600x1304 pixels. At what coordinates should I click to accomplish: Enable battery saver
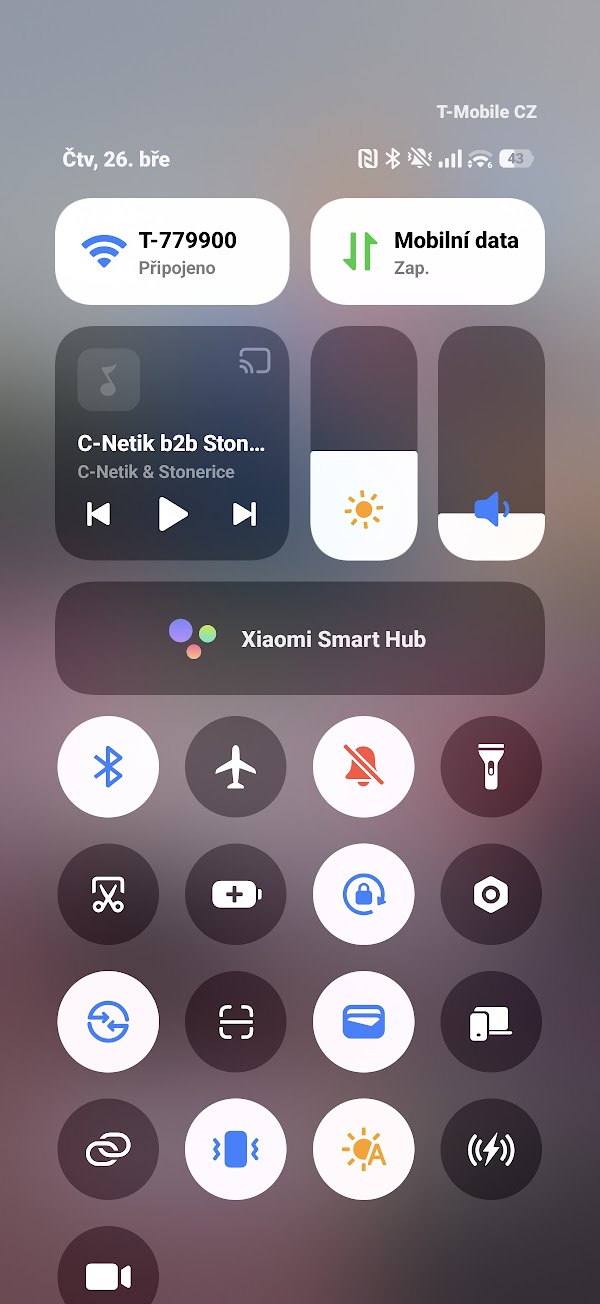236,894
